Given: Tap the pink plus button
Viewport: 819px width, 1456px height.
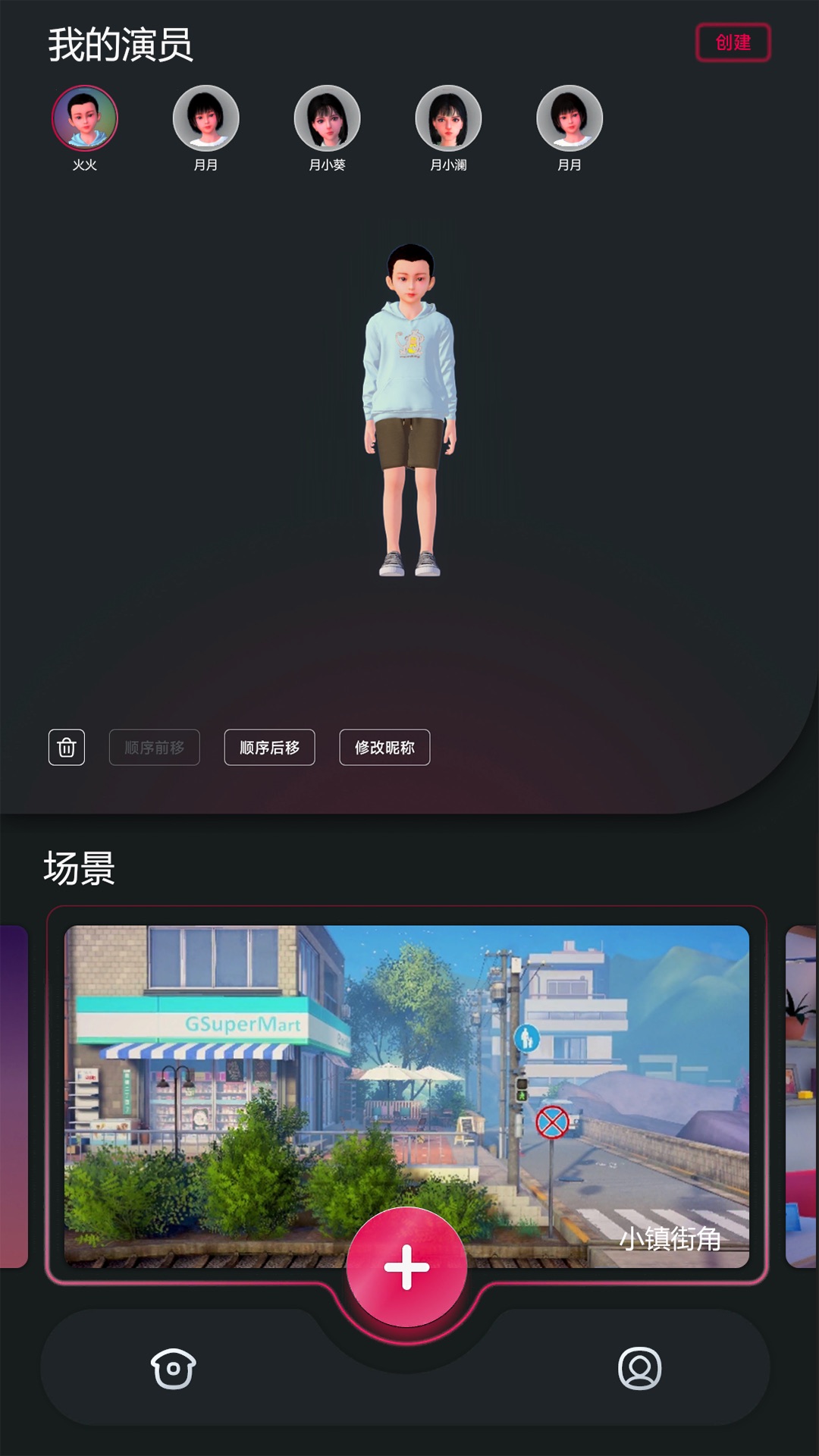Looking at the screenshot, I should [x=406, y=1267].
